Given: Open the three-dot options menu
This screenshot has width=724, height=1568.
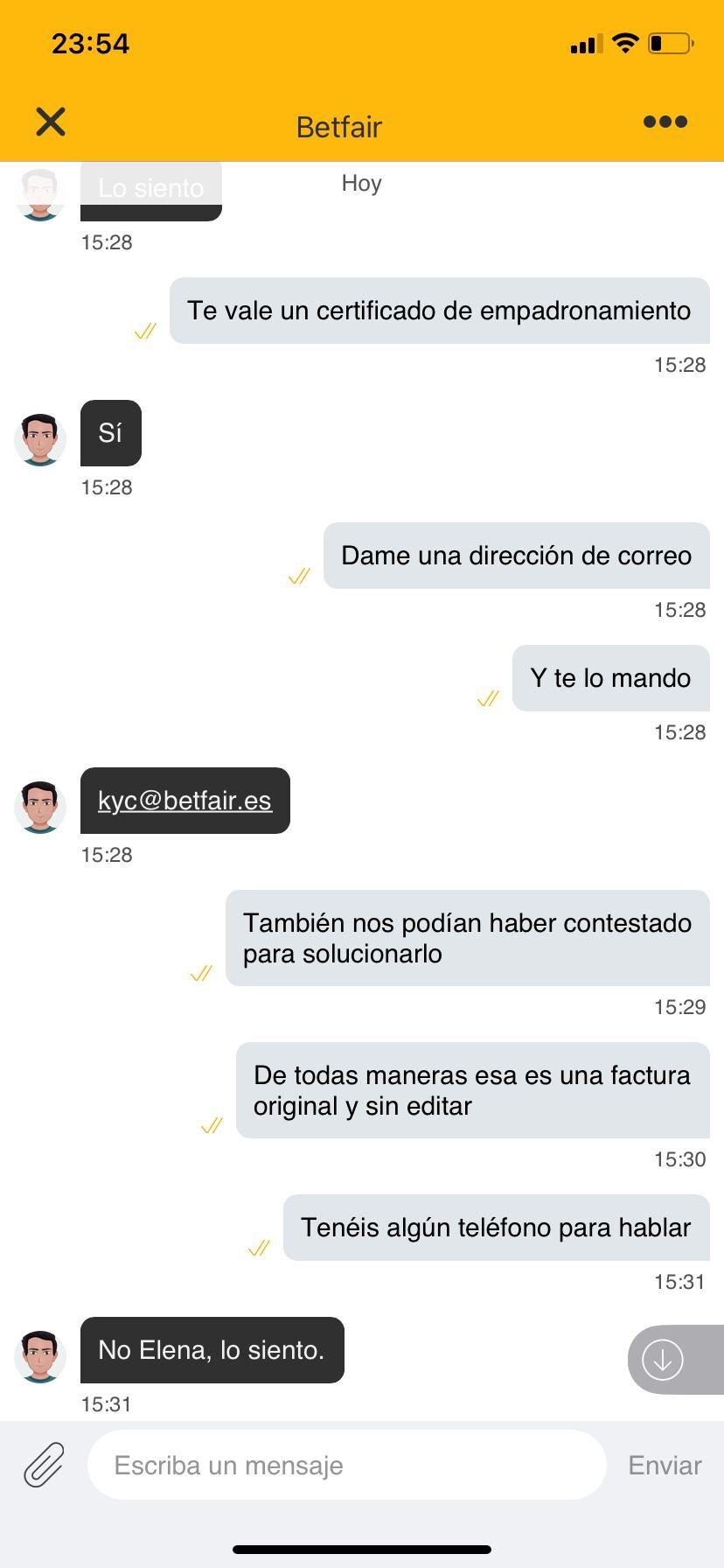Looking at the screenshot, I should [665, 122].
